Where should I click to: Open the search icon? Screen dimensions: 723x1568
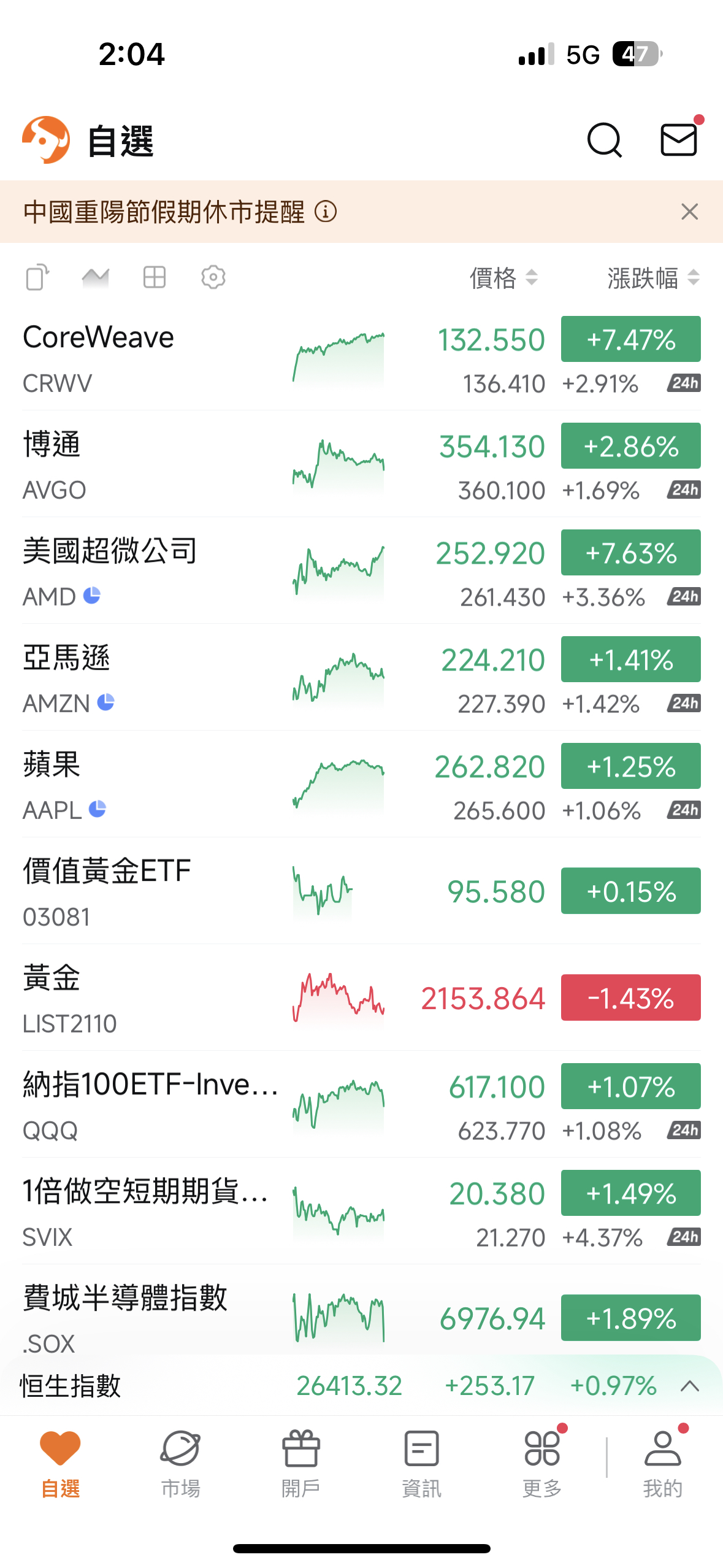[x=604, y=140]
